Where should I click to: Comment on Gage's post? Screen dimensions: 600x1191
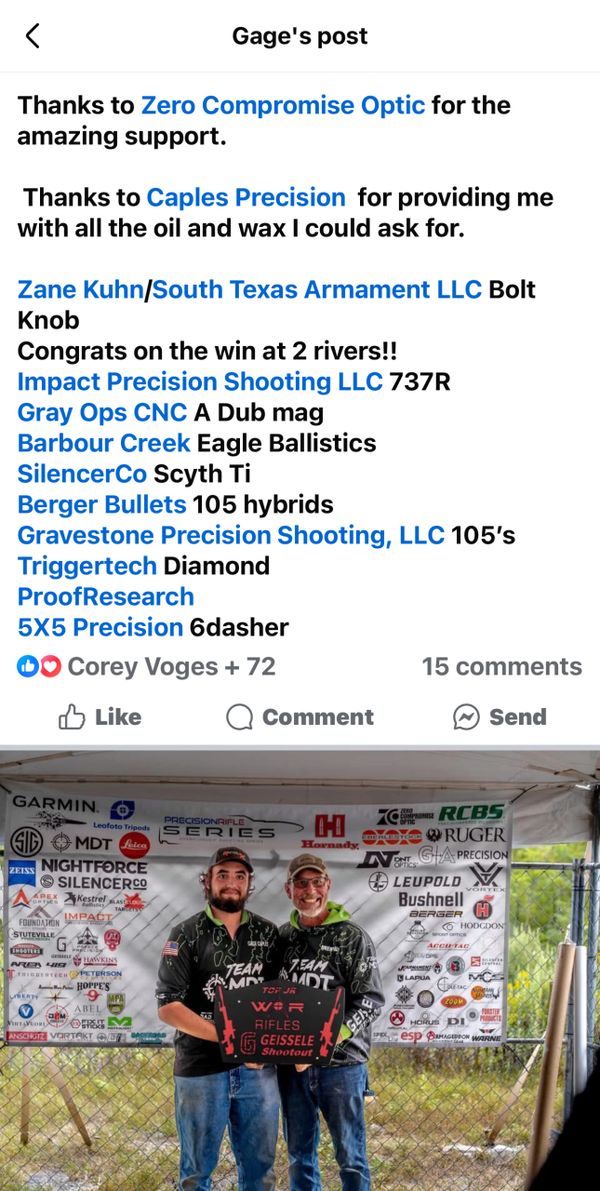point(300,717)
